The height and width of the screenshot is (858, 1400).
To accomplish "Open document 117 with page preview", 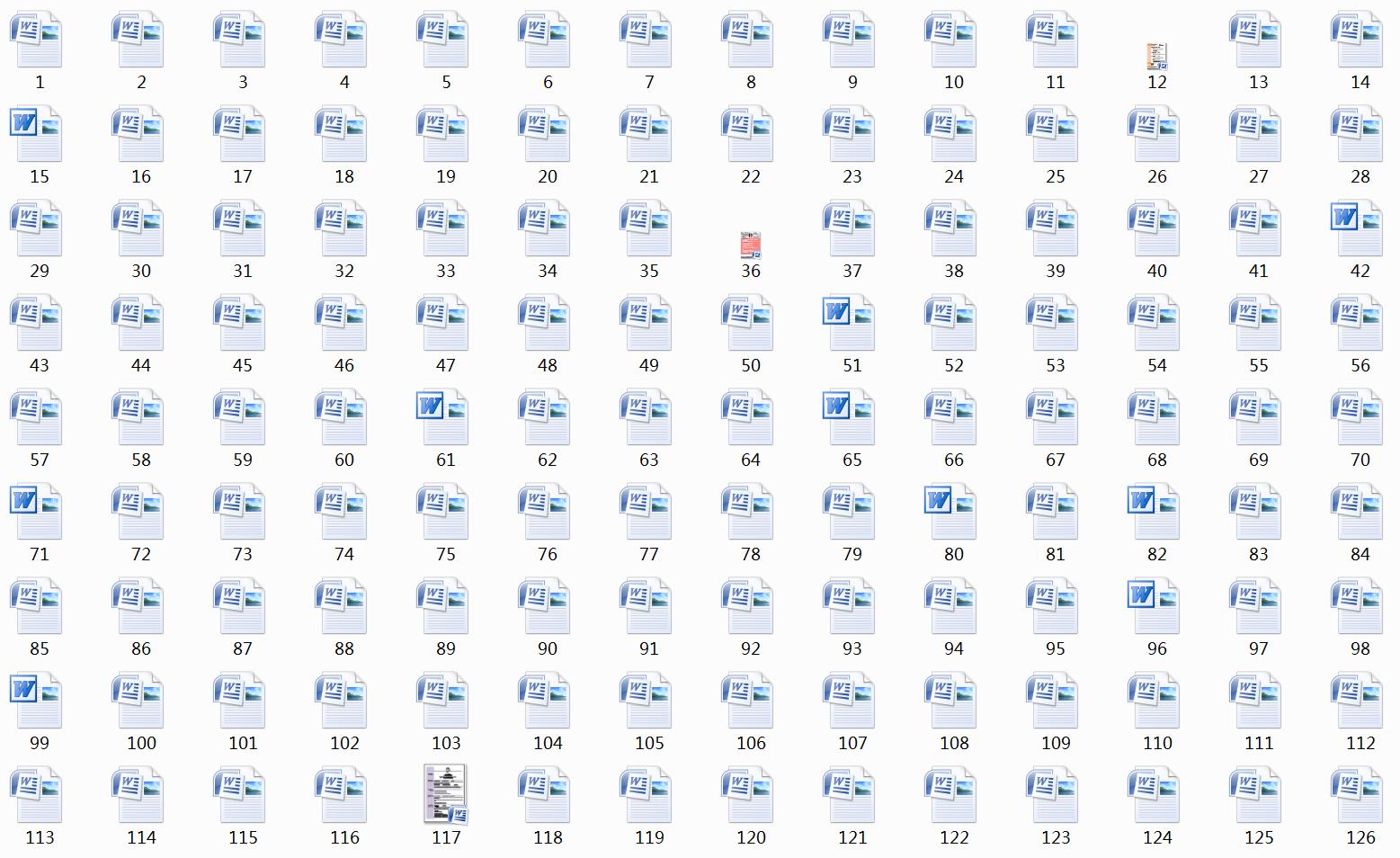I will [446, 794].
